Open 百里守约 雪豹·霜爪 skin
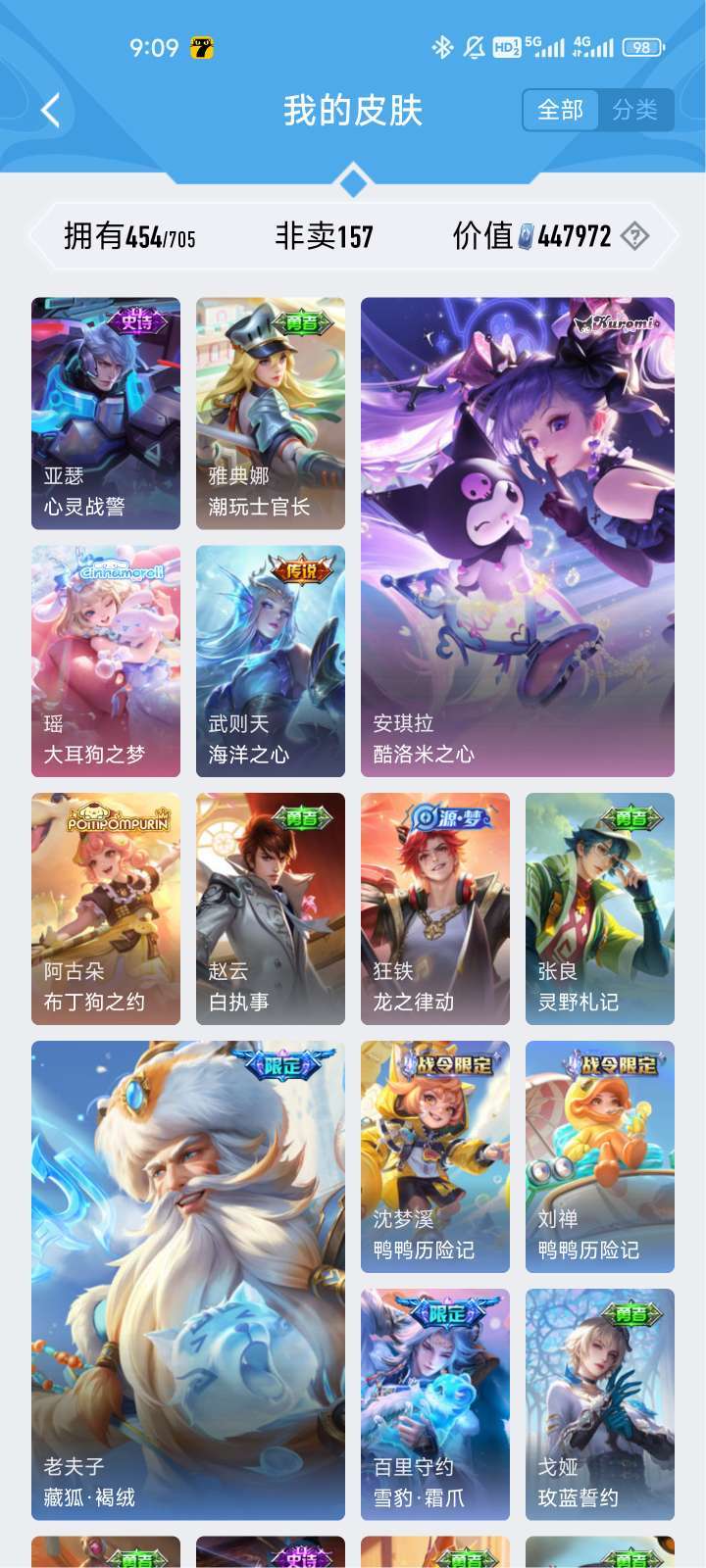This screenshot has width=706, height=1568. pos(435,1404)
